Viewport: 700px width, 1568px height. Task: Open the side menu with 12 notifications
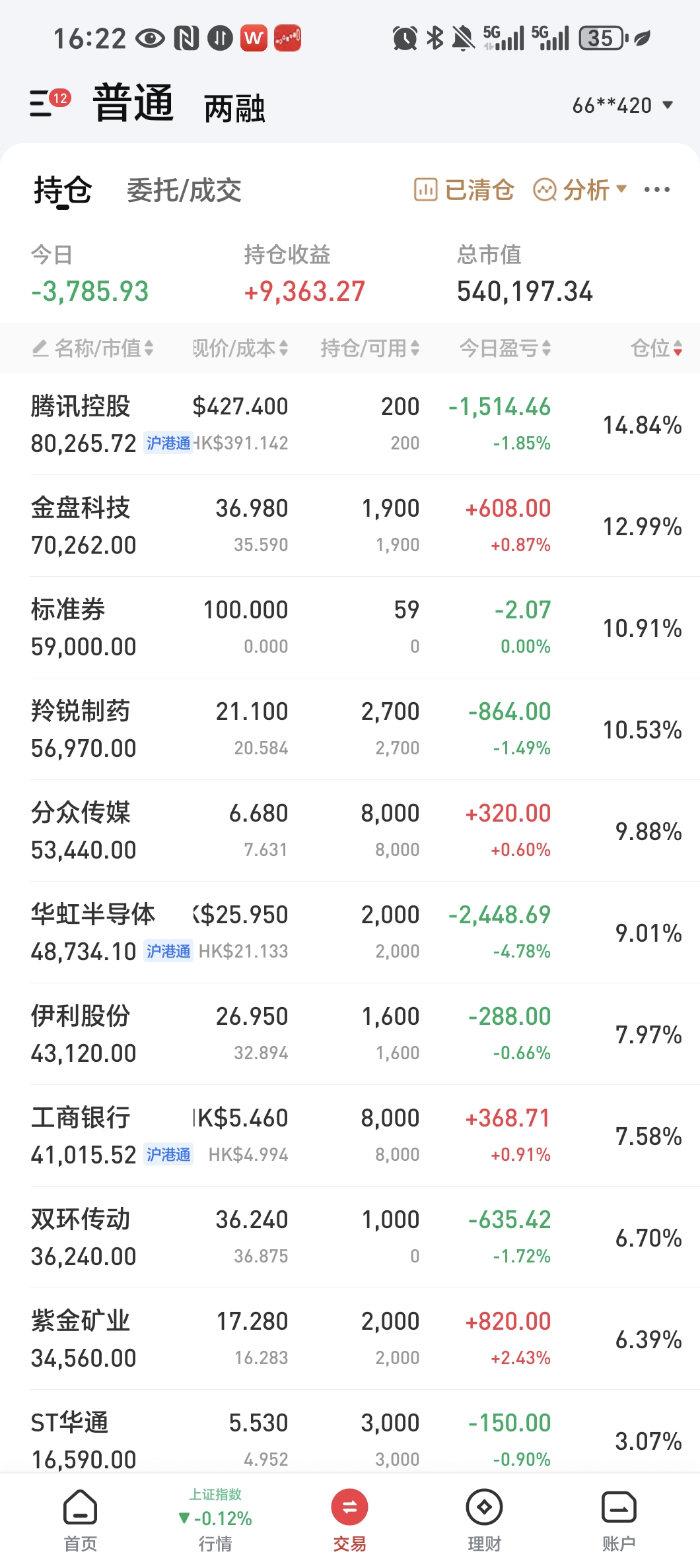click(48, 104)
